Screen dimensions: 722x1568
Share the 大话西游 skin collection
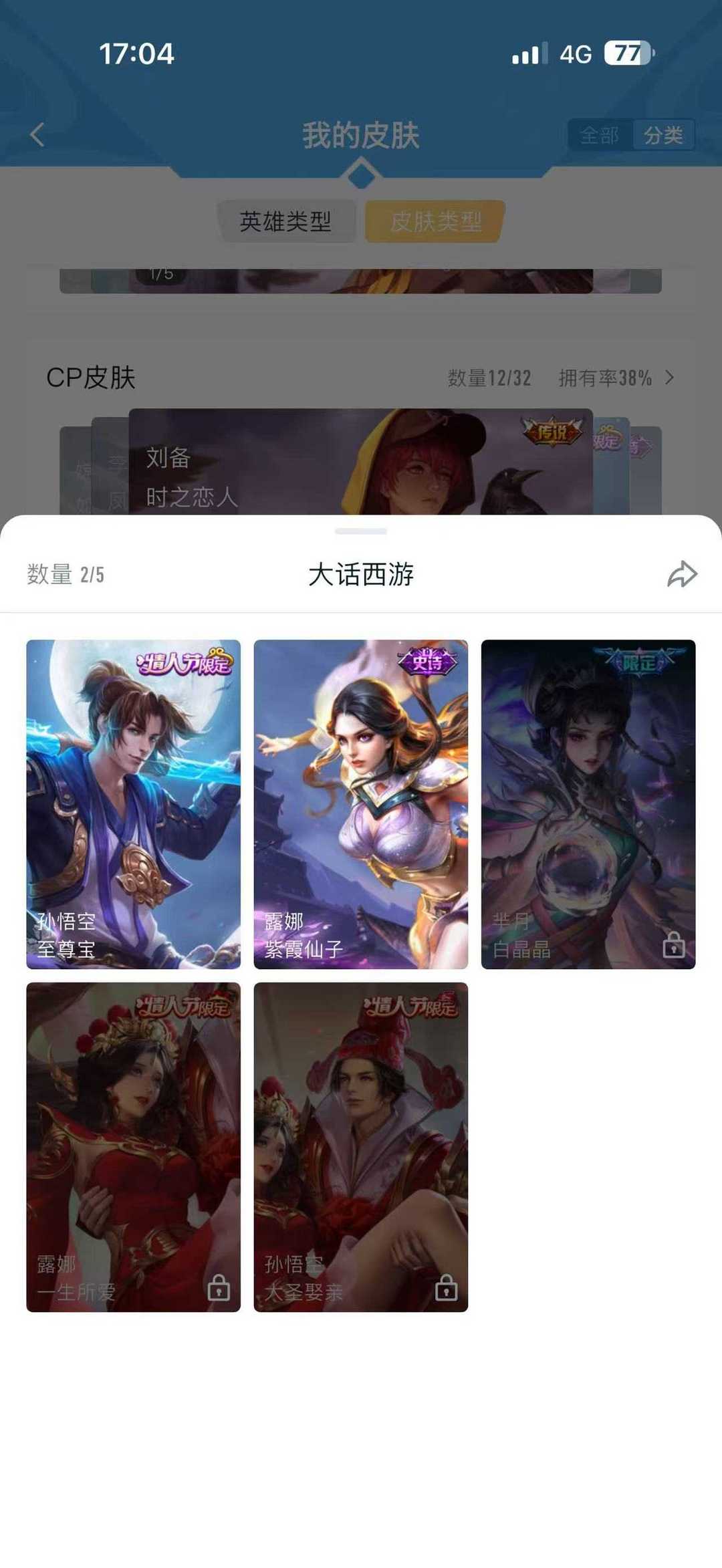click(682, 574)
